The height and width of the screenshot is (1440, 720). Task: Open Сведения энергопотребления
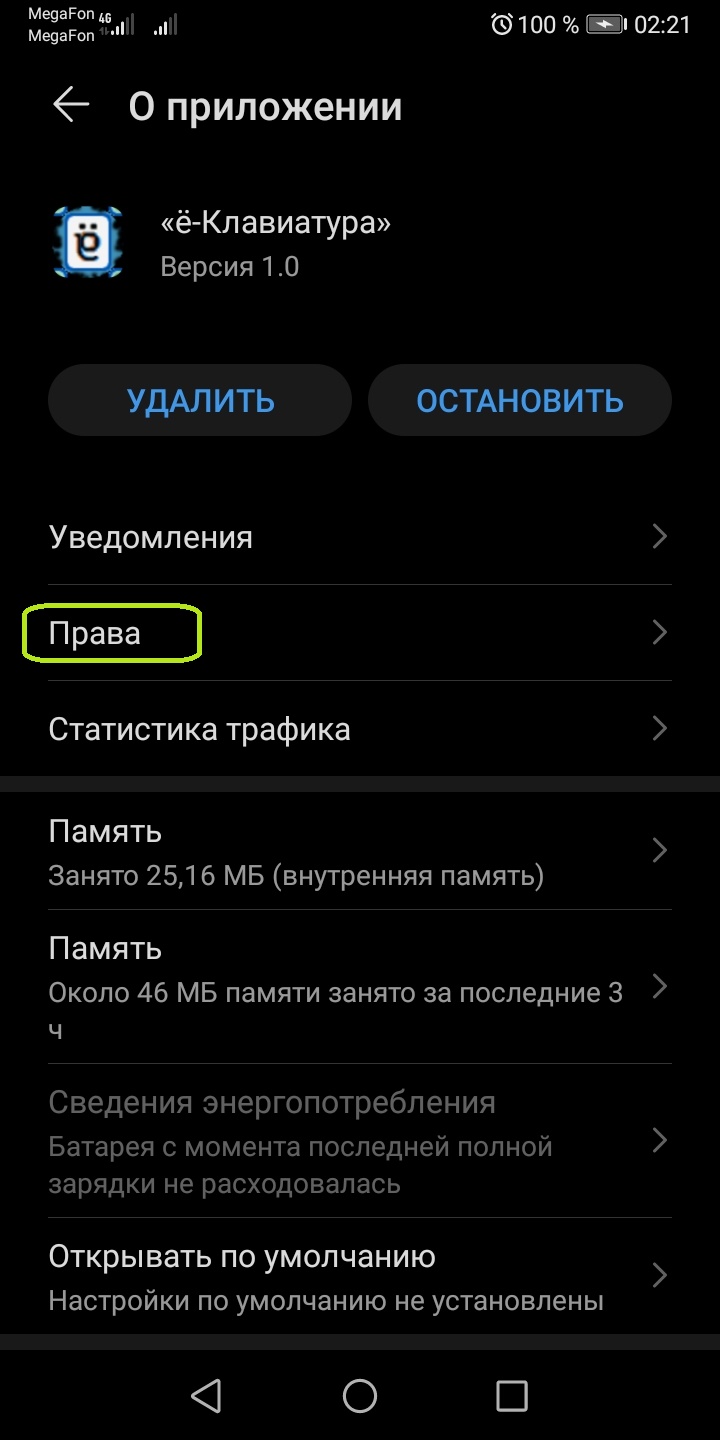pyautogui.click(x=360, y=1141)
